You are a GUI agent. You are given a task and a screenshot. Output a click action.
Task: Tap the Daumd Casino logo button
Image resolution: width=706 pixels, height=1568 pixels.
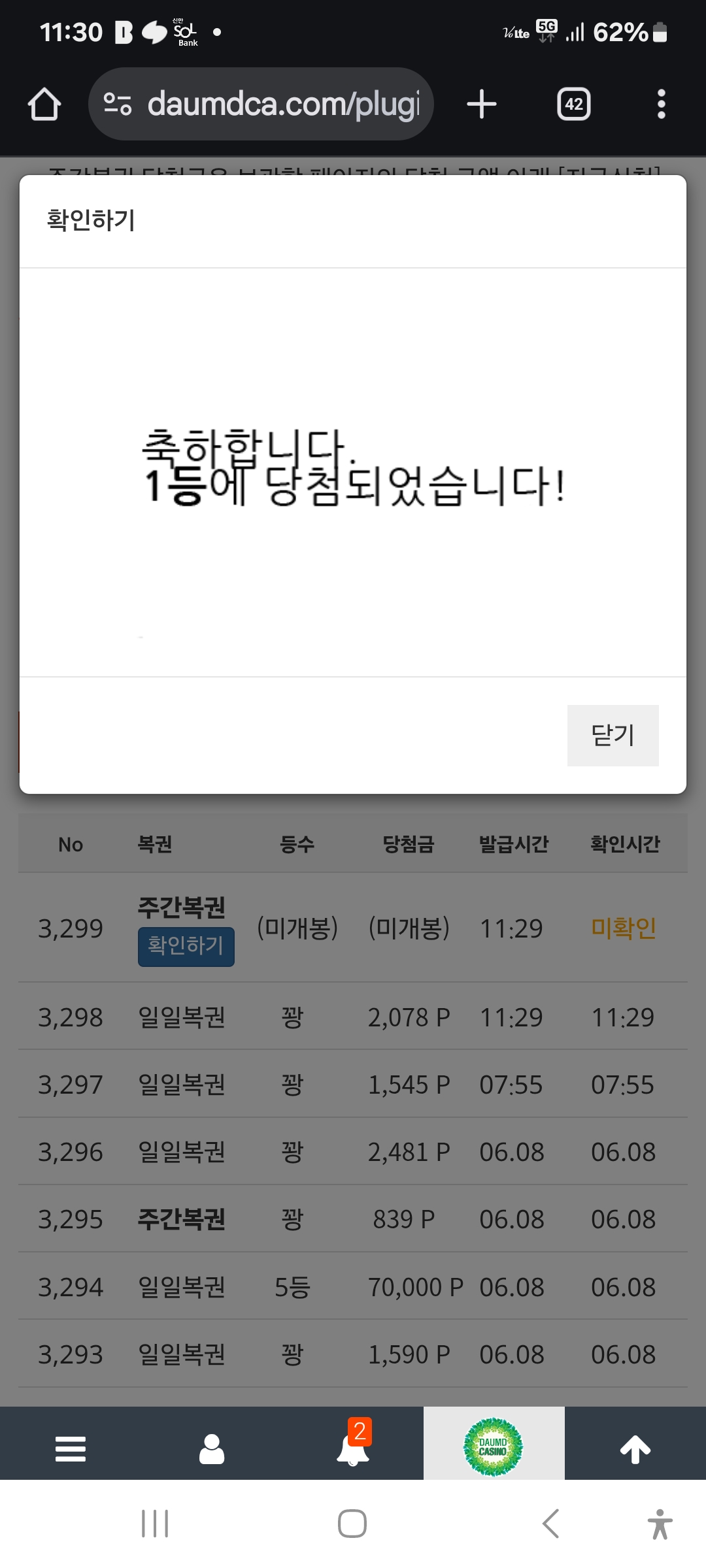tap(494, 1446)
